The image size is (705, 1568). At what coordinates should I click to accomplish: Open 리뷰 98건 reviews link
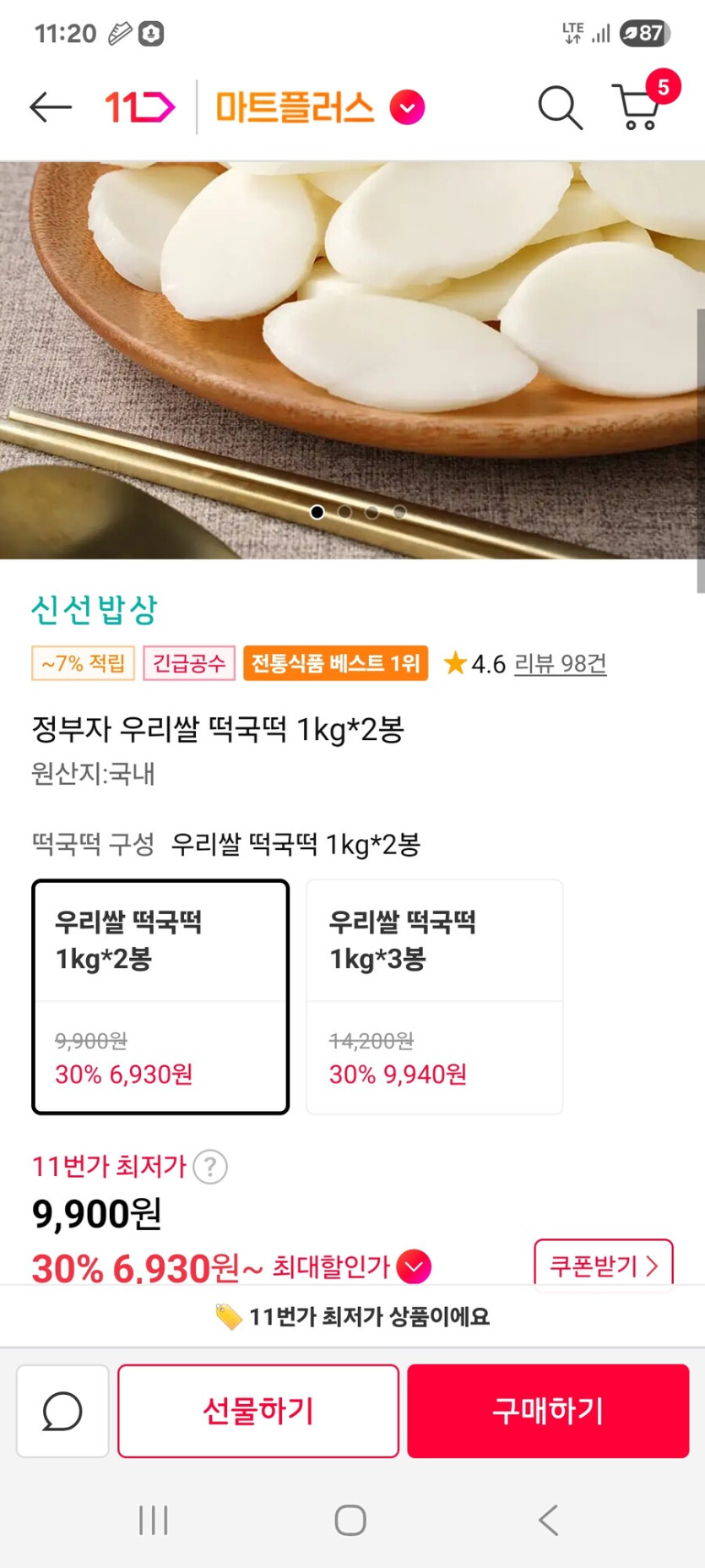(561, 665)
